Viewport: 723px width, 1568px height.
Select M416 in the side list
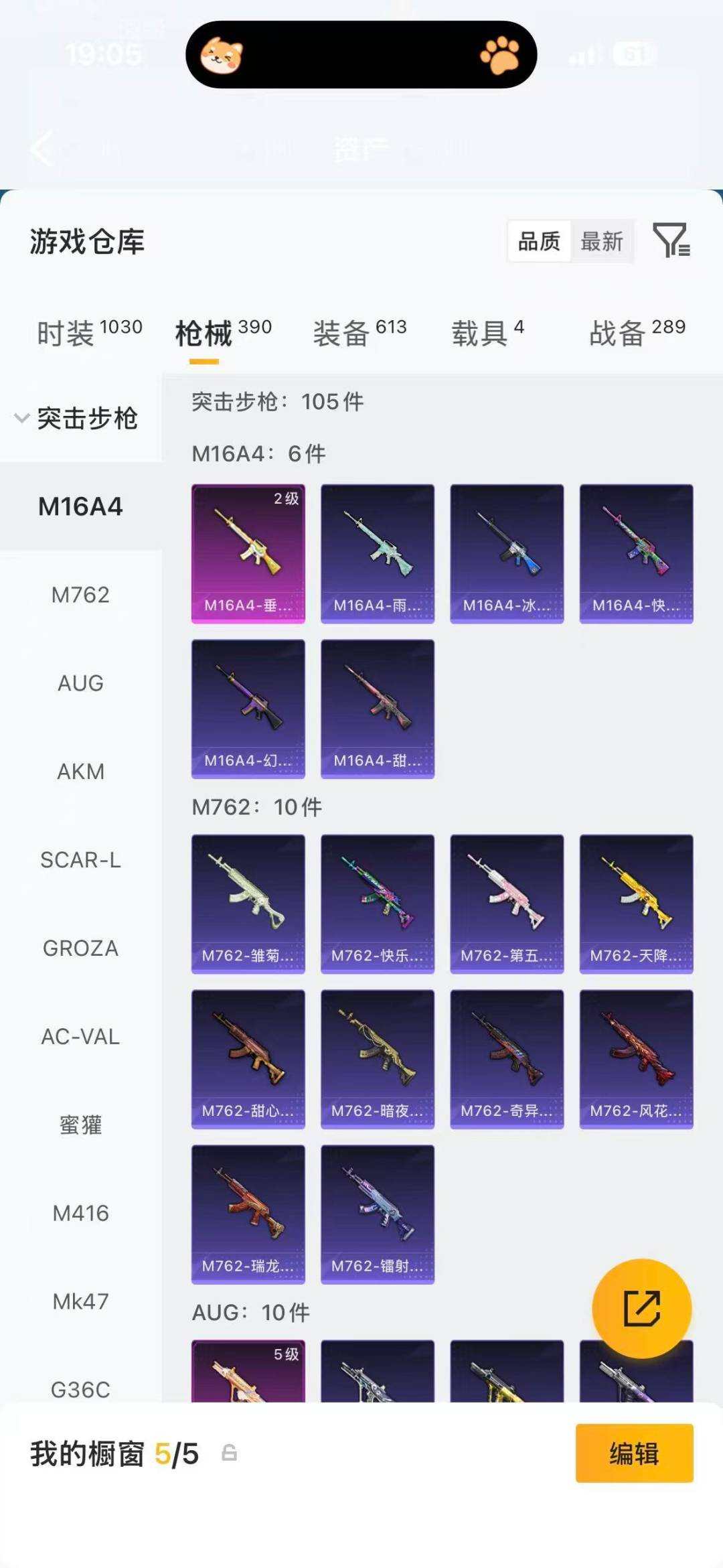(80, 1213)
